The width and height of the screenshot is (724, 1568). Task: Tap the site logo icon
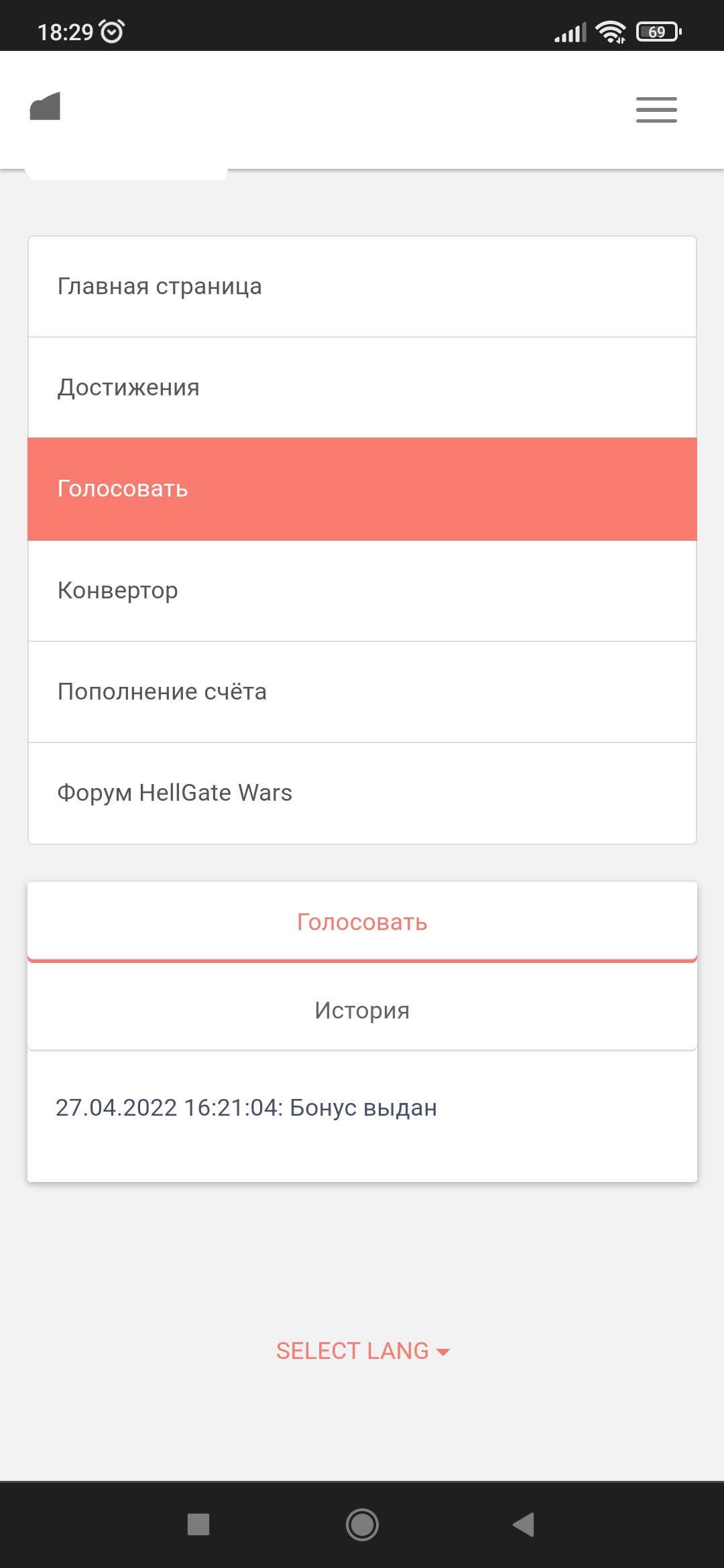click(45, 107)
